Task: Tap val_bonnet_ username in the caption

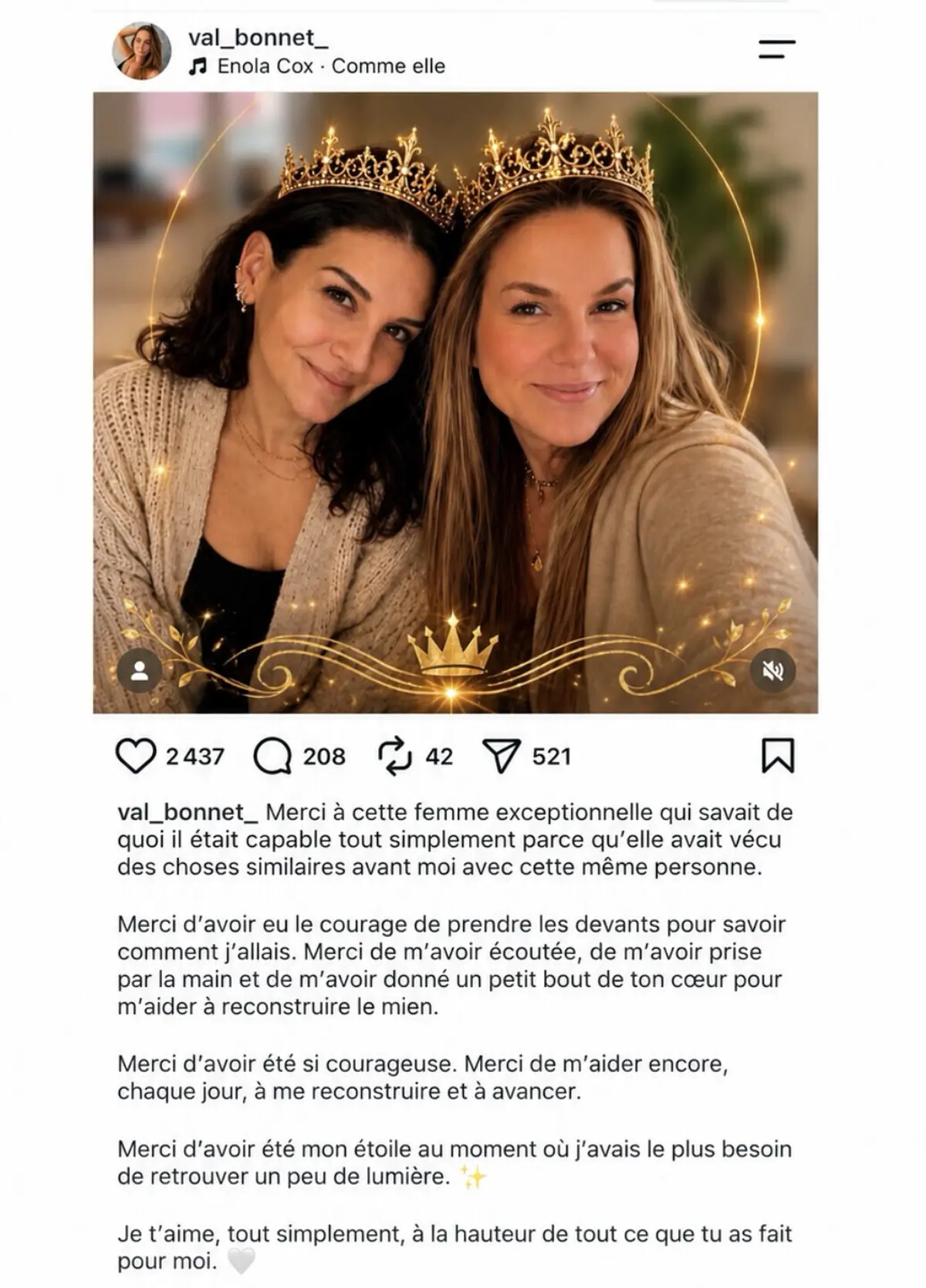Action: pos(188,812)
